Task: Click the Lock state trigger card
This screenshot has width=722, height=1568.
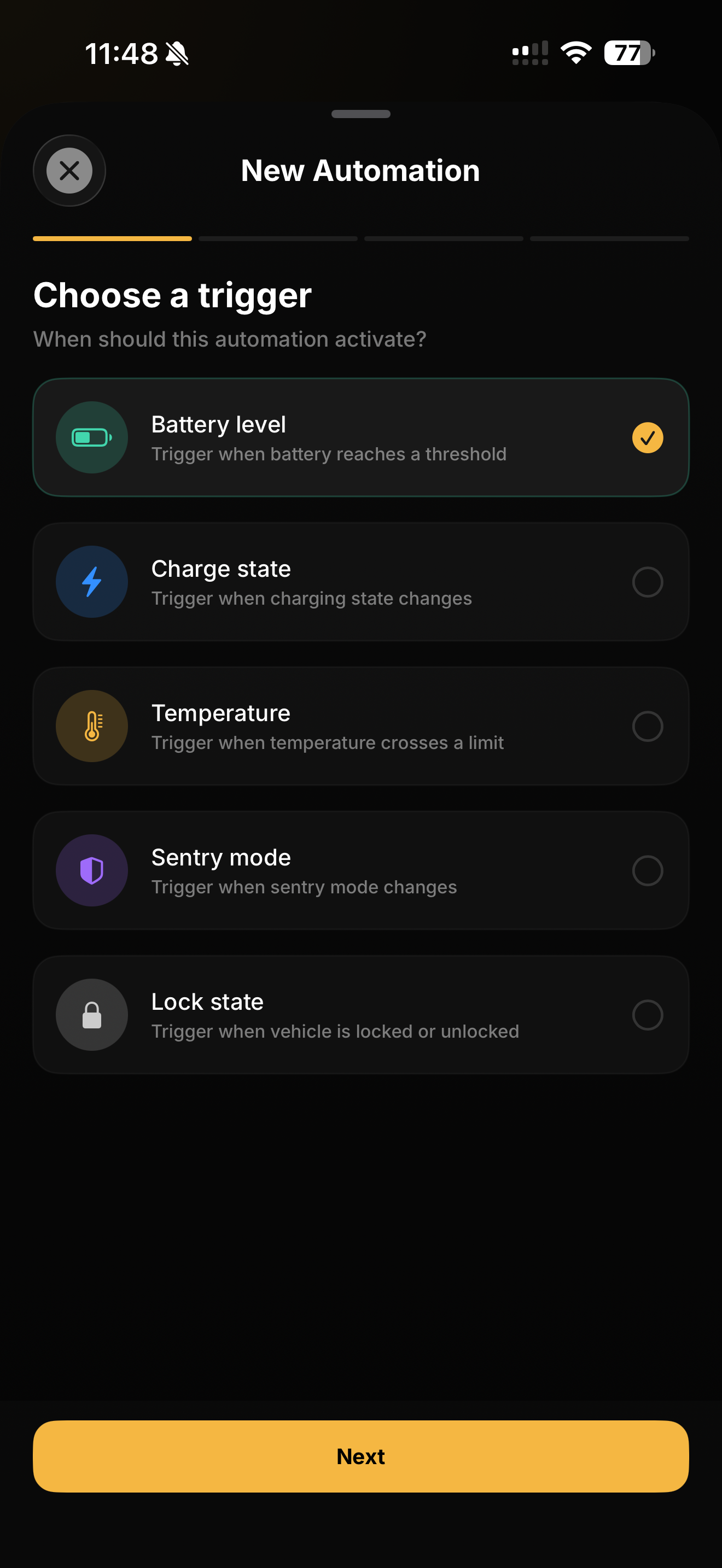Action: pos(361,1014)
